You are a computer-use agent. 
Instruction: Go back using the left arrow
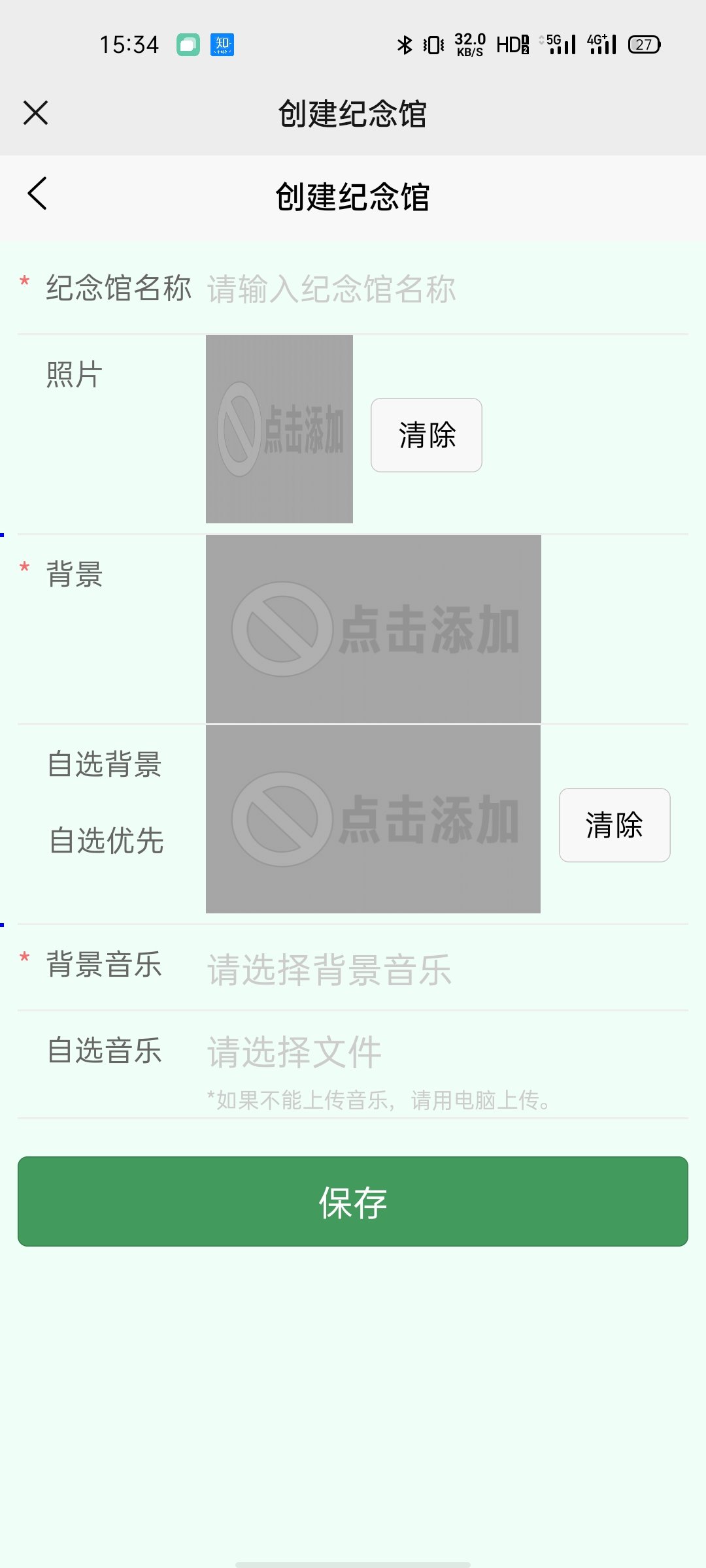(x=37, y=194)
